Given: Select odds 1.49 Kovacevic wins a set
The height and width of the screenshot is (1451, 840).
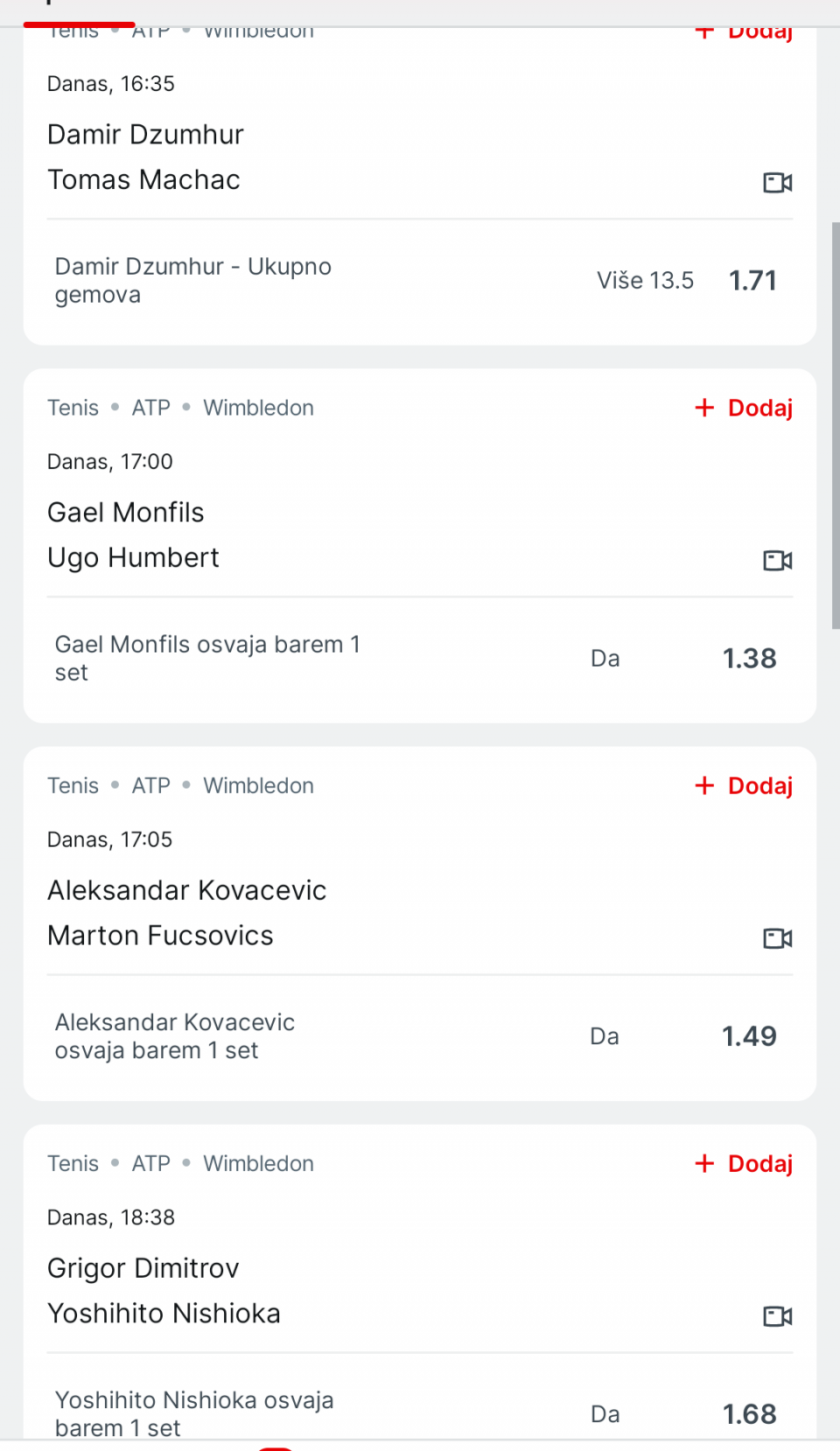Looking at the screenshot, I should point(749,1036).
